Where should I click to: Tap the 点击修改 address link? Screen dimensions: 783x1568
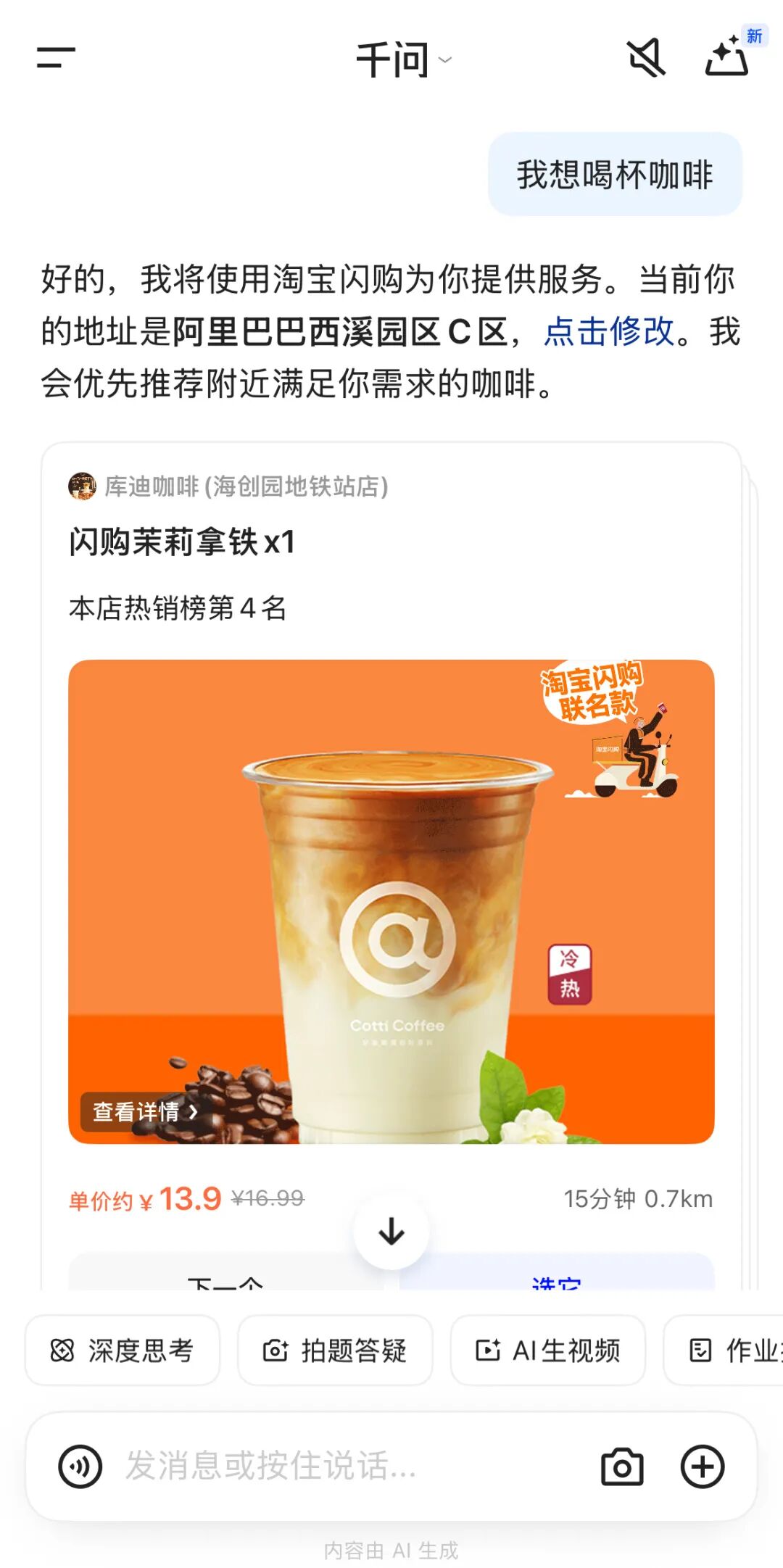[x=609, y=332]
